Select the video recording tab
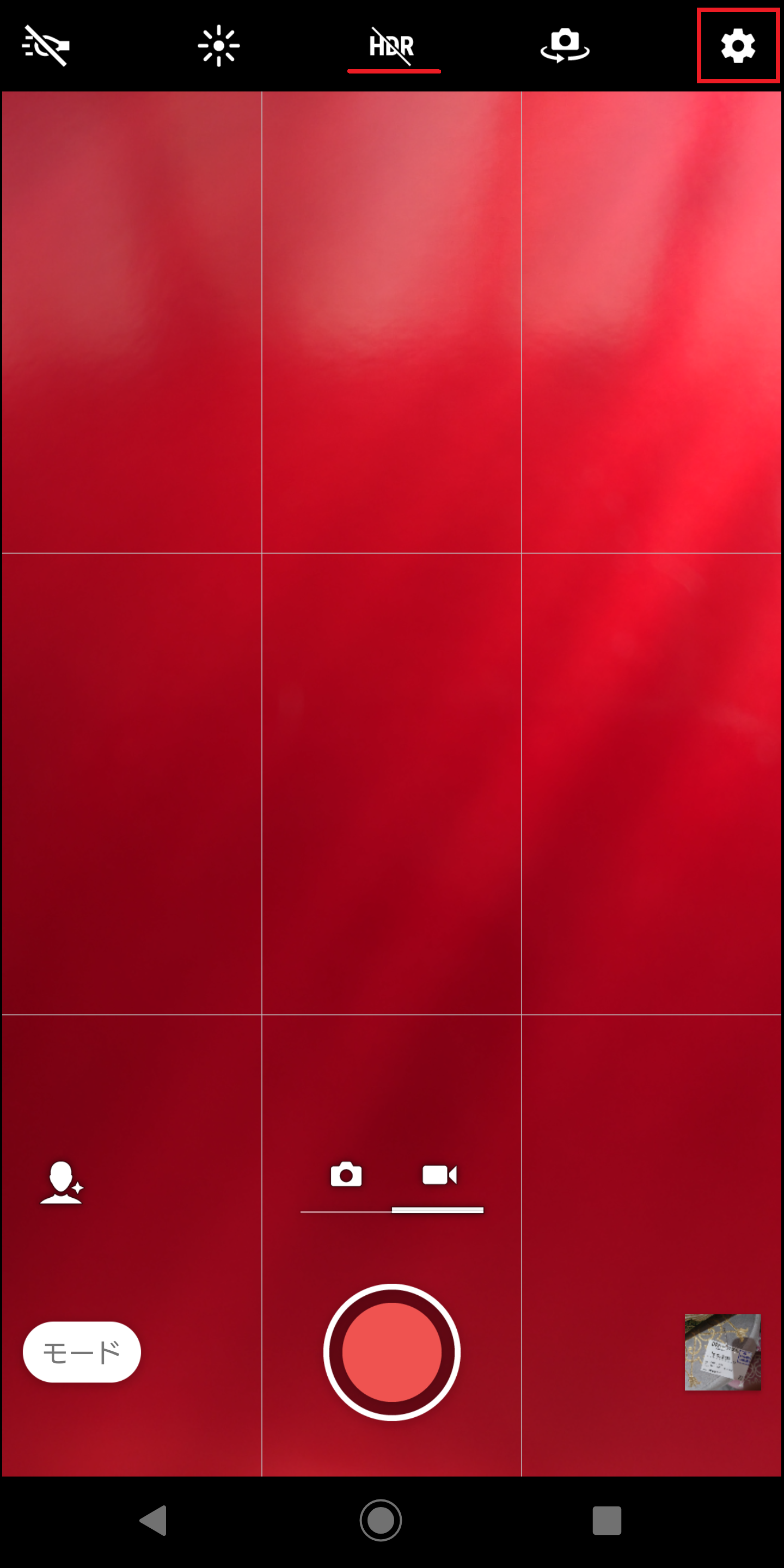Screen dimensions: 784x1568 439,1175
